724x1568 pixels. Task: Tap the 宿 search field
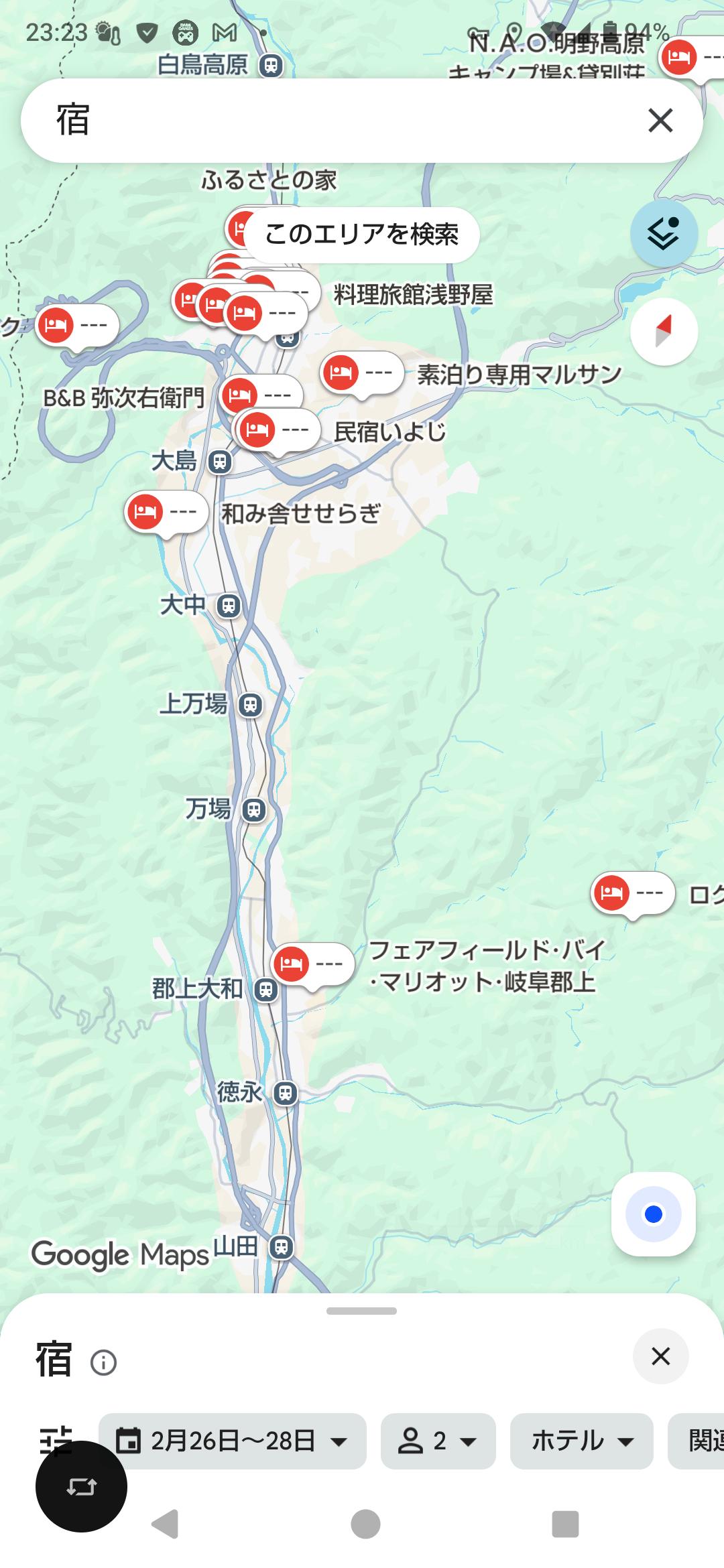335,121
